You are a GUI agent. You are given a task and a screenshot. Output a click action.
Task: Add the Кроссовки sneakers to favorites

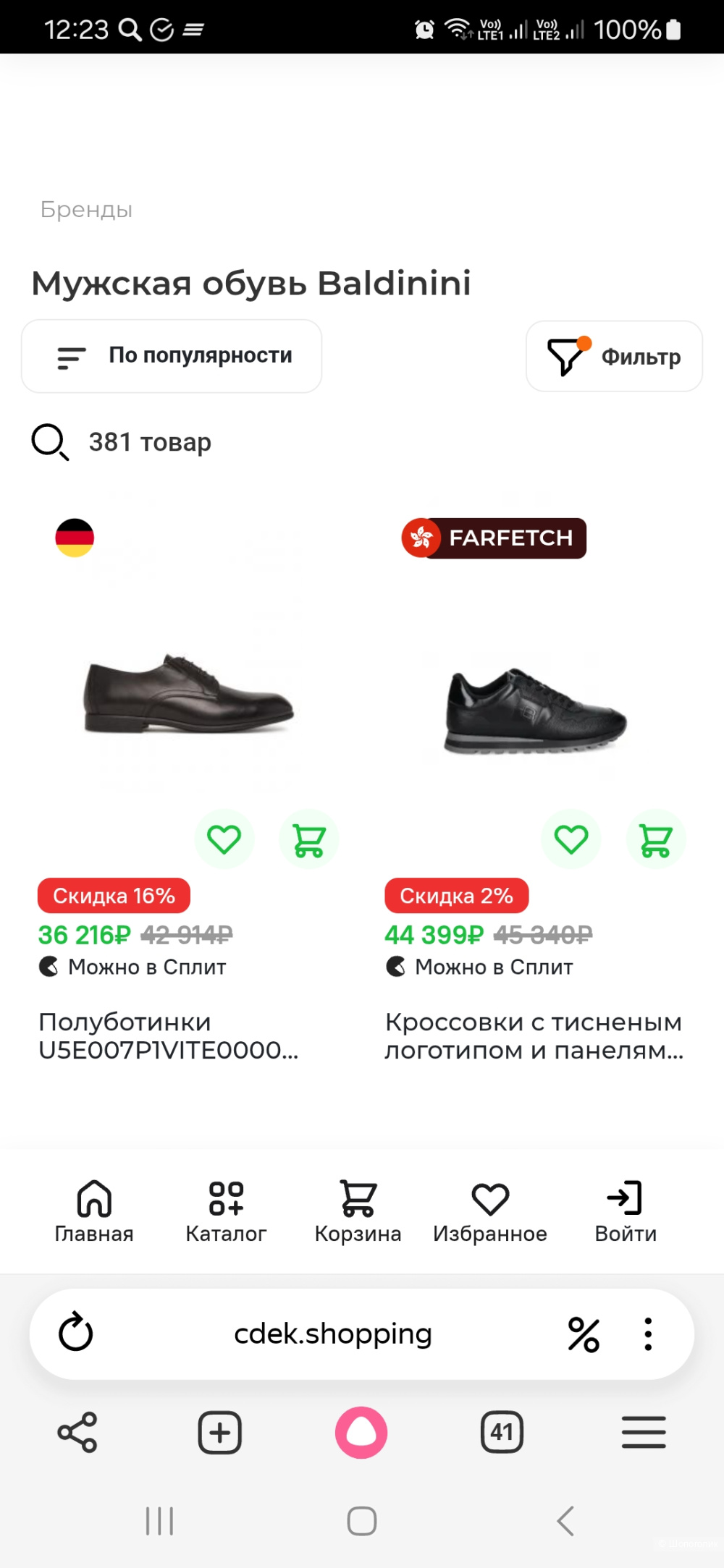[x=571, y=838]
